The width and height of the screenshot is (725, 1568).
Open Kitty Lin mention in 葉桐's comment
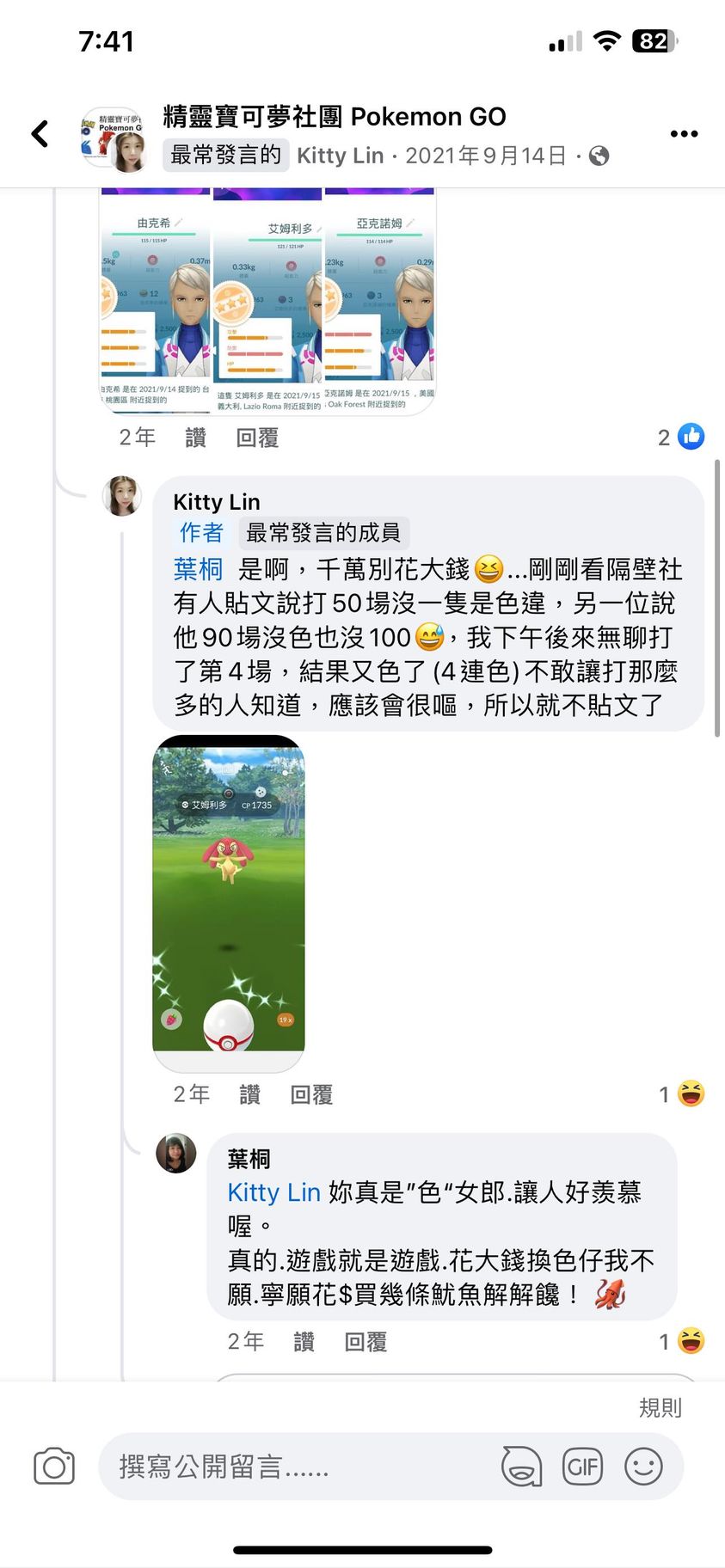[x=273, y=1192]
